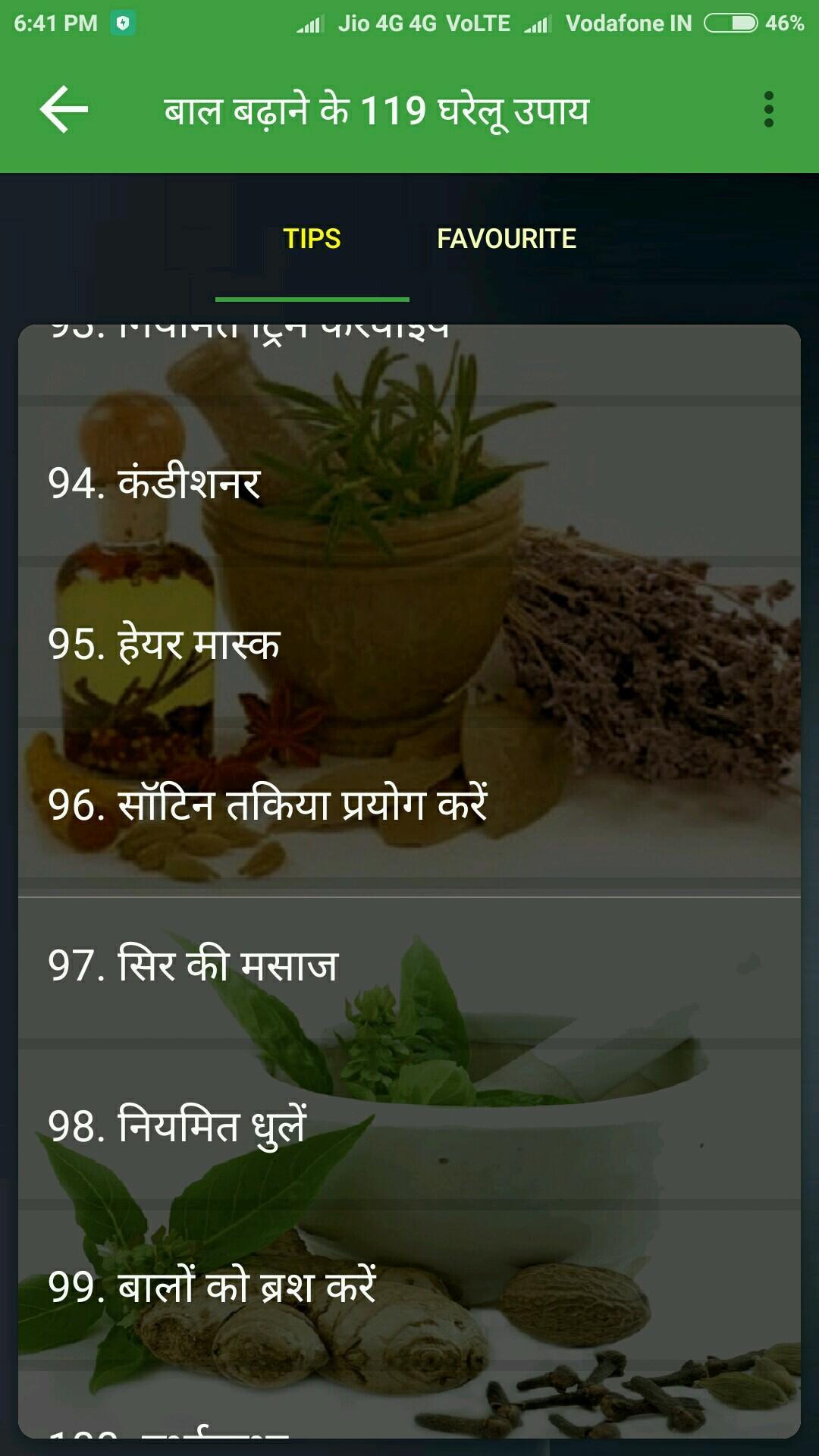Switch to the FAVOURITE tab

[x=507, y=239]
